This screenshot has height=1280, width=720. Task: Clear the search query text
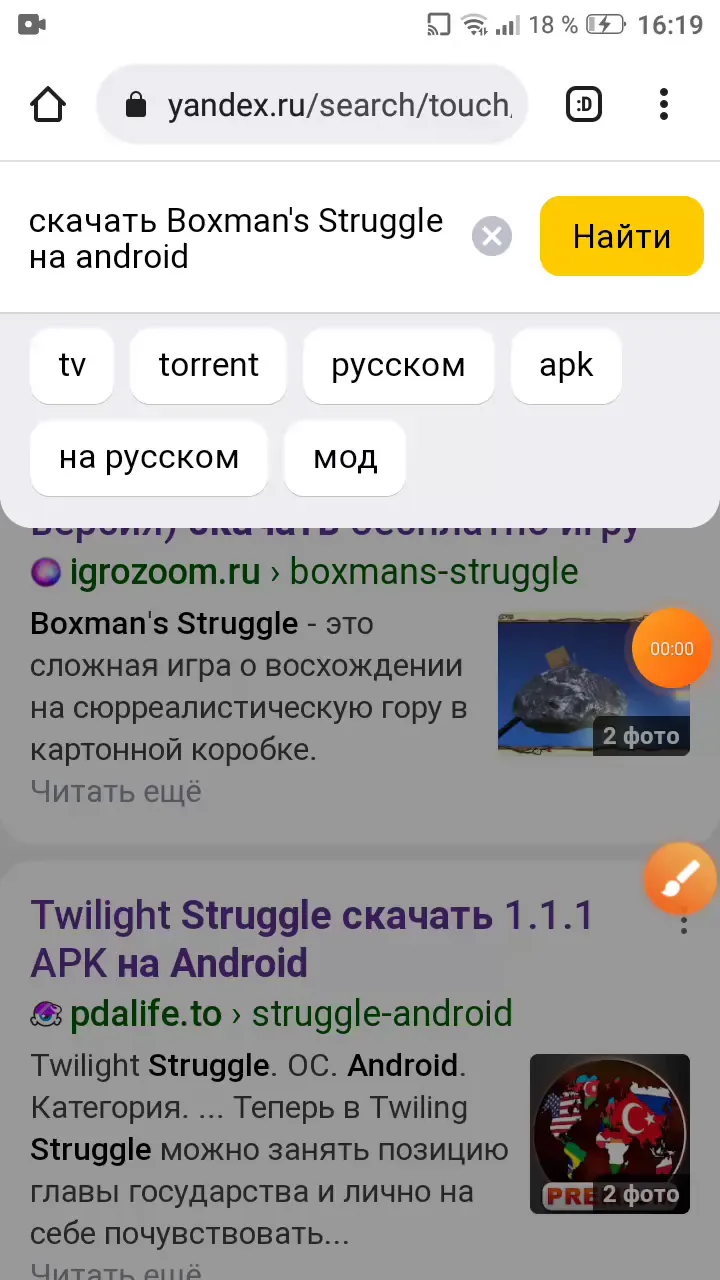pyautogui.click(x=491, y=237)
